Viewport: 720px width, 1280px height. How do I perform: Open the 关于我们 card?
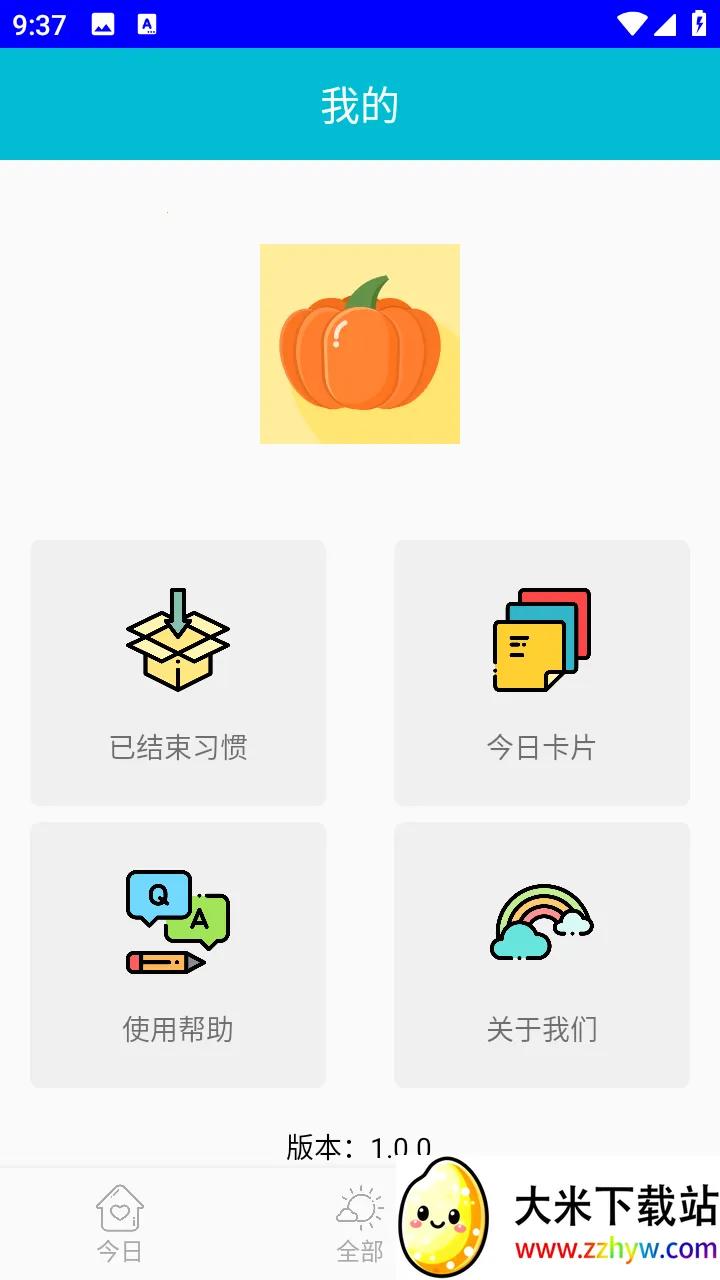click(541, 955)
